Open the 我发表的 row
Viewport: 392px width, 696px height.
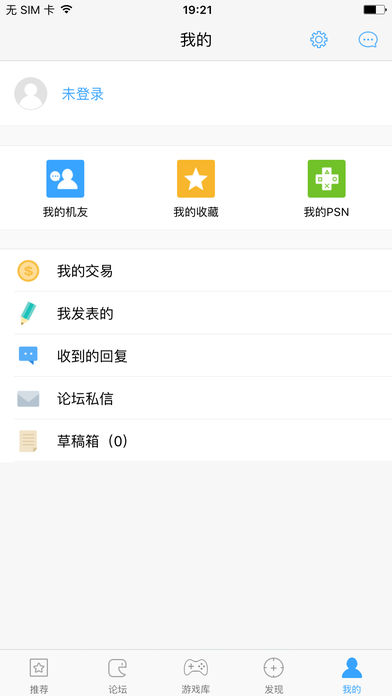point(196,313)
